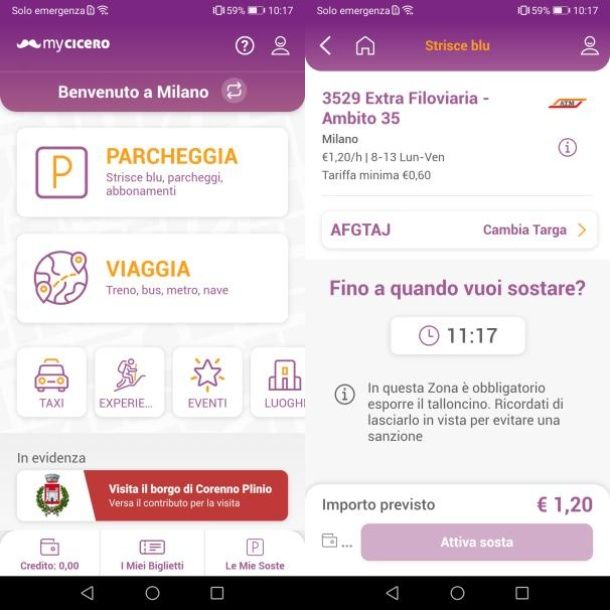Tap the Attiva sosta button
610x610 pixels.
[477, 542]
